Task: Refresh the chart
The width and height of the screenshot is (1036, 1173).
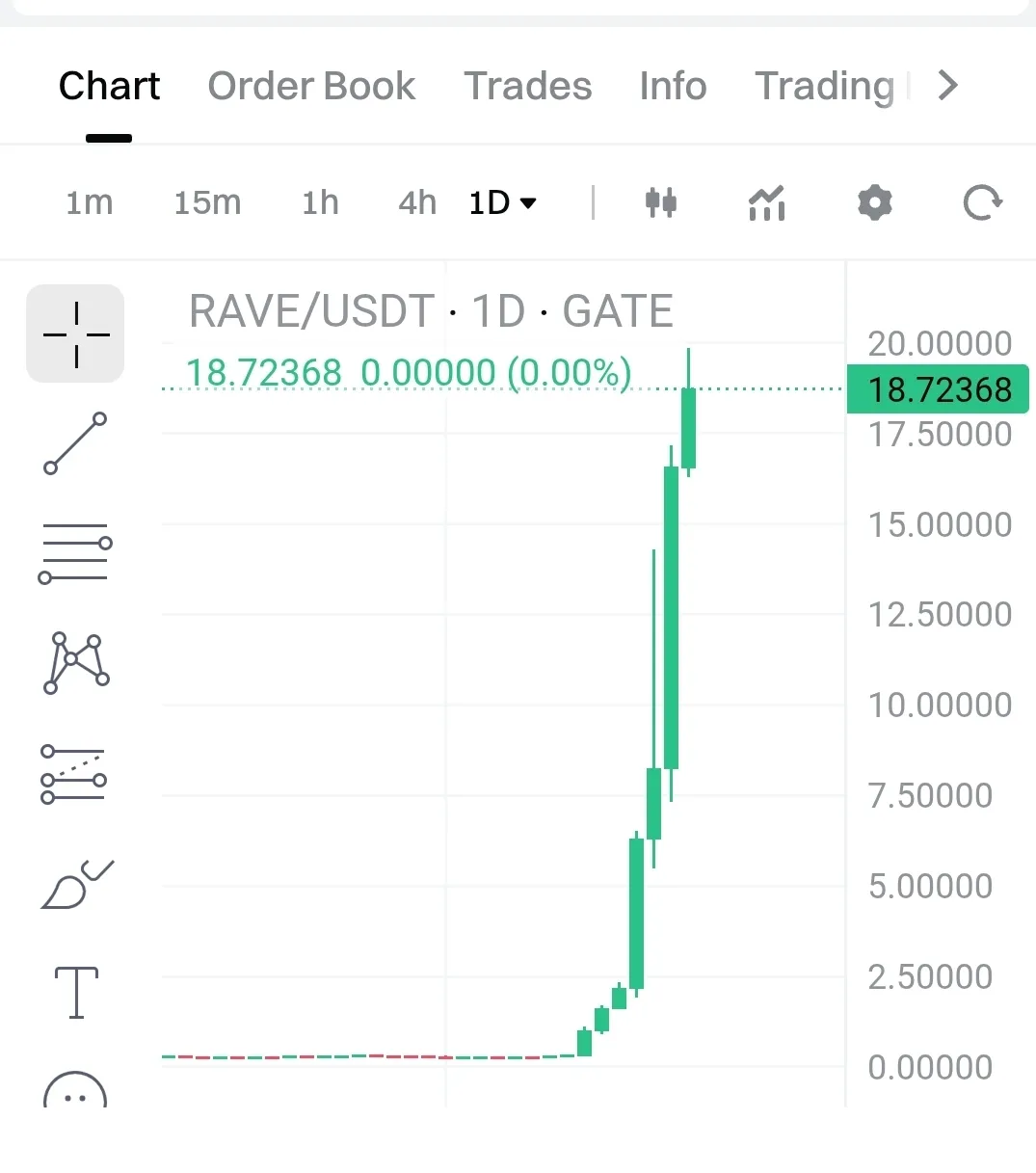Action: point(983,202)
